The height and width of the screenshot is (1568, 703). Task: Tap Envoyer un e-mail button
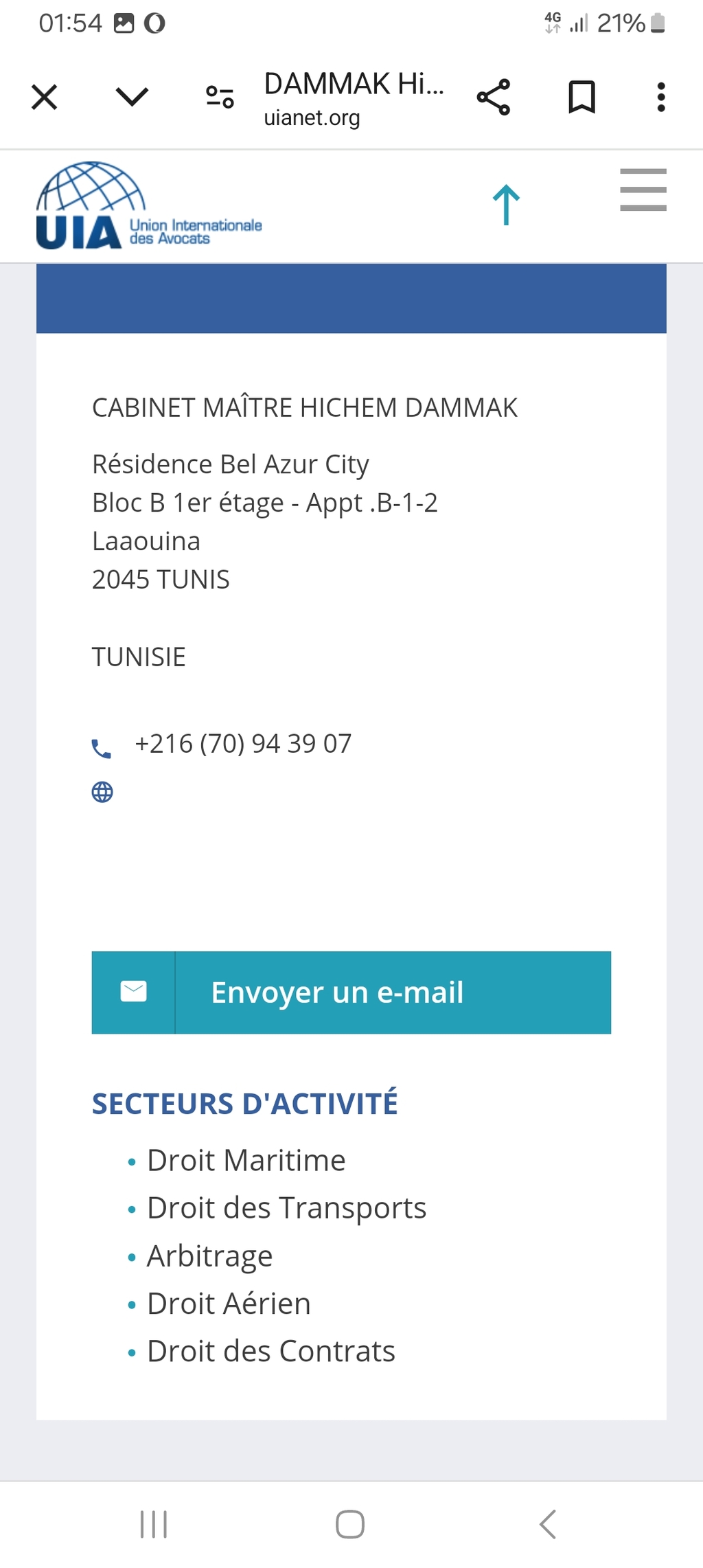351,992
